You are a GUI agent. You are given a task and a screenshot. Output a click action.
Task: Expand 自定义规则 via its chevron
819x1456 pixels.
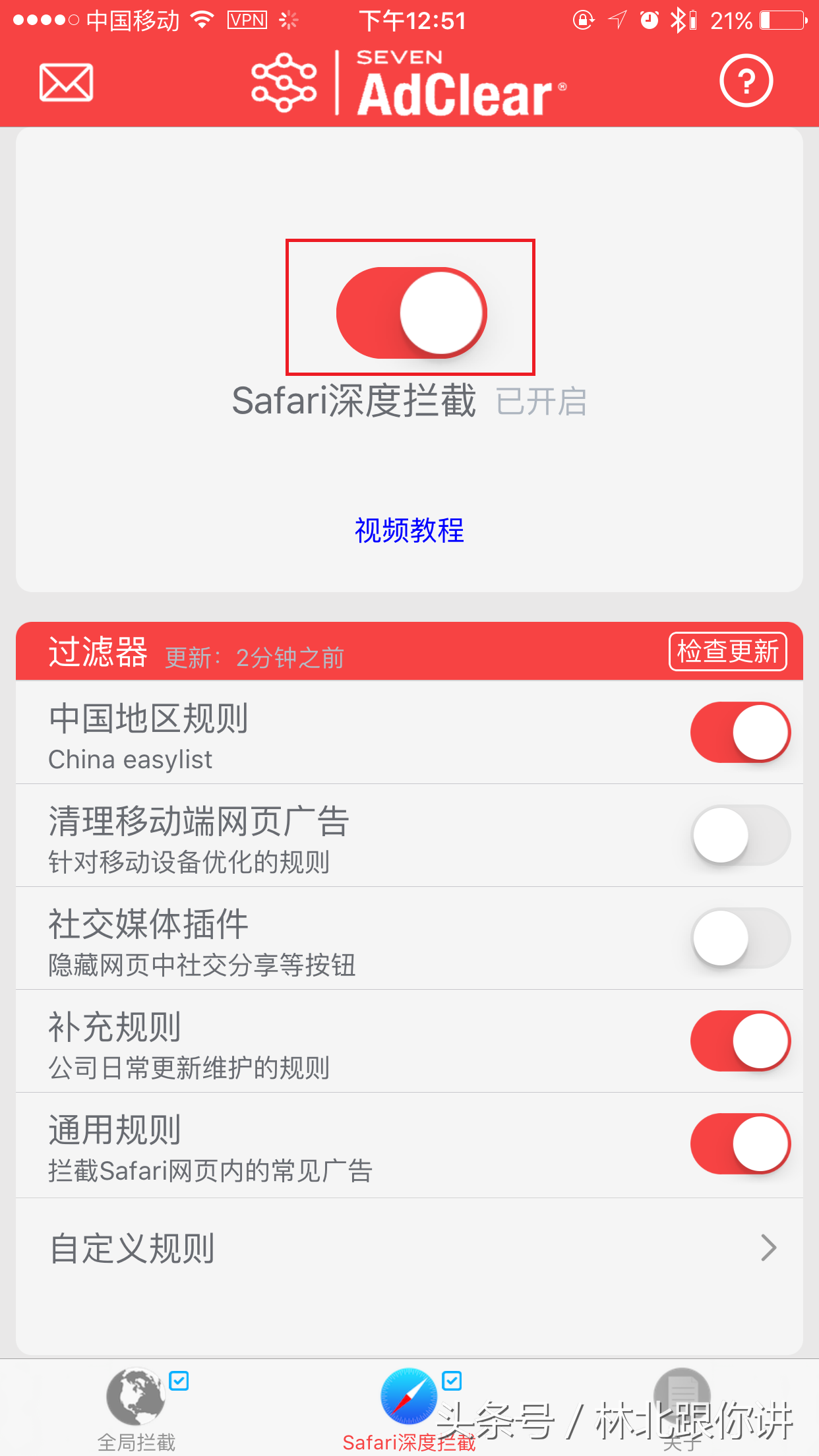pyautogui.click(x=770, y=1247)
